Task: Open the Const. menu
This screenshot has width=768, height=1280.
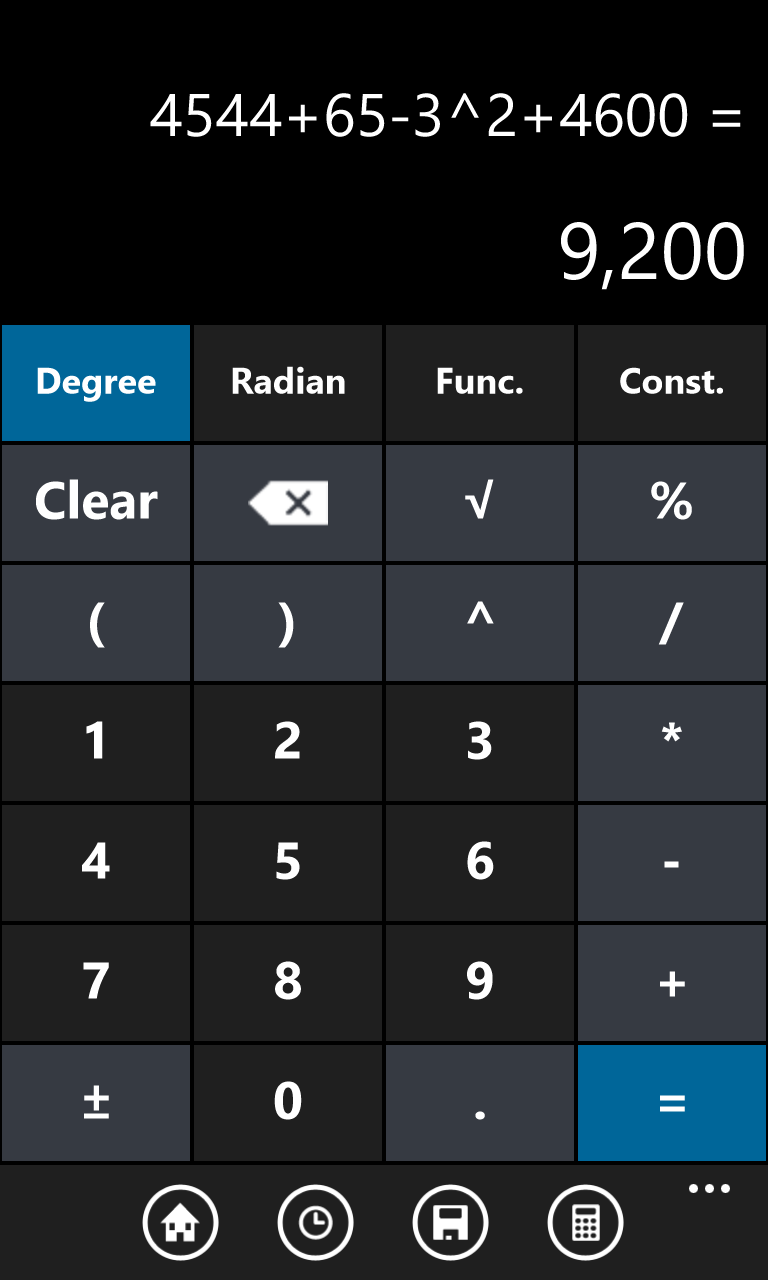Action: pyautogui.click(x=671, y=382)
